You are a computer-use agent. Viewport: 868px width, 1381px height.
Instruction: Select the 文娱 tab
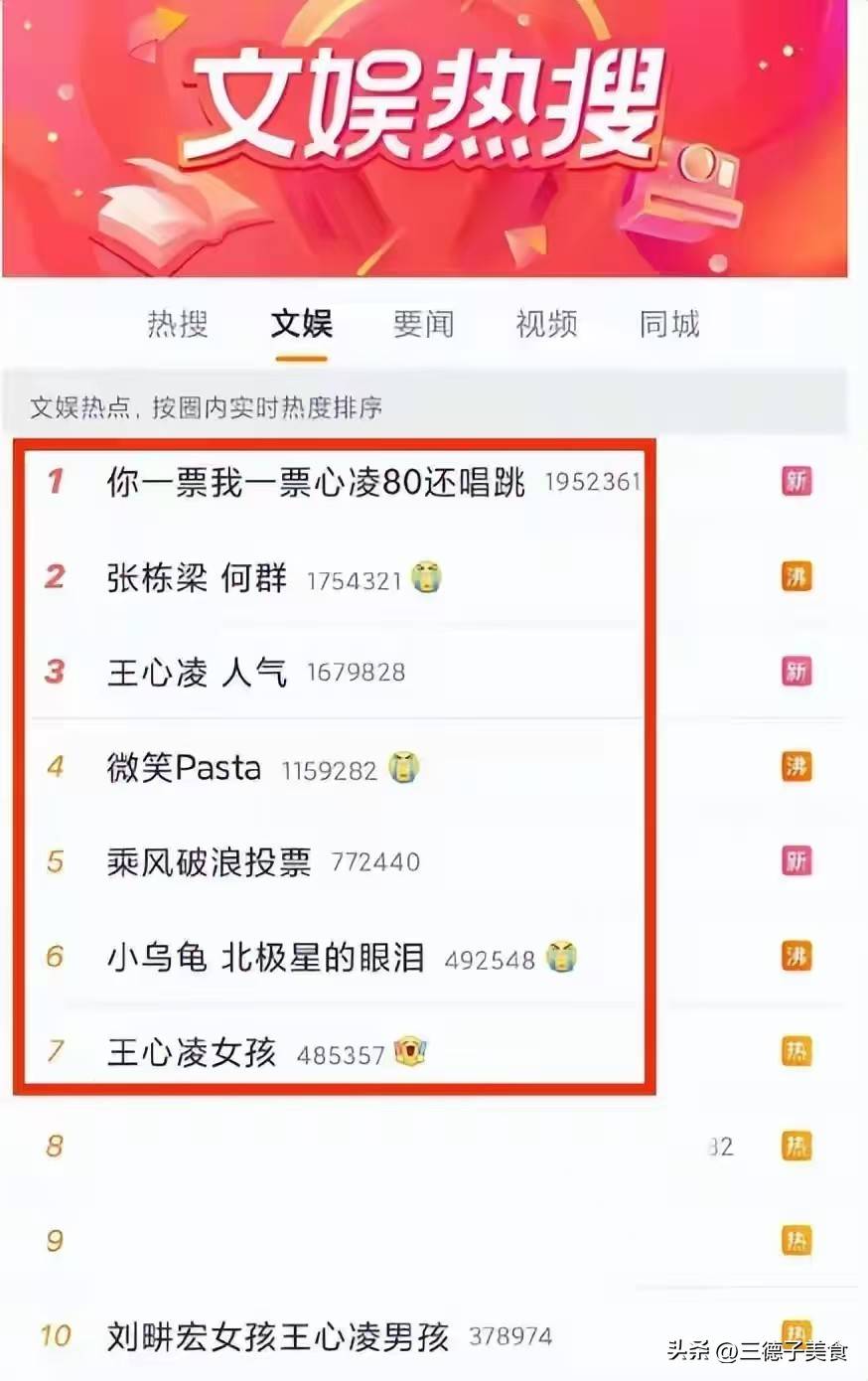point(301,324)
